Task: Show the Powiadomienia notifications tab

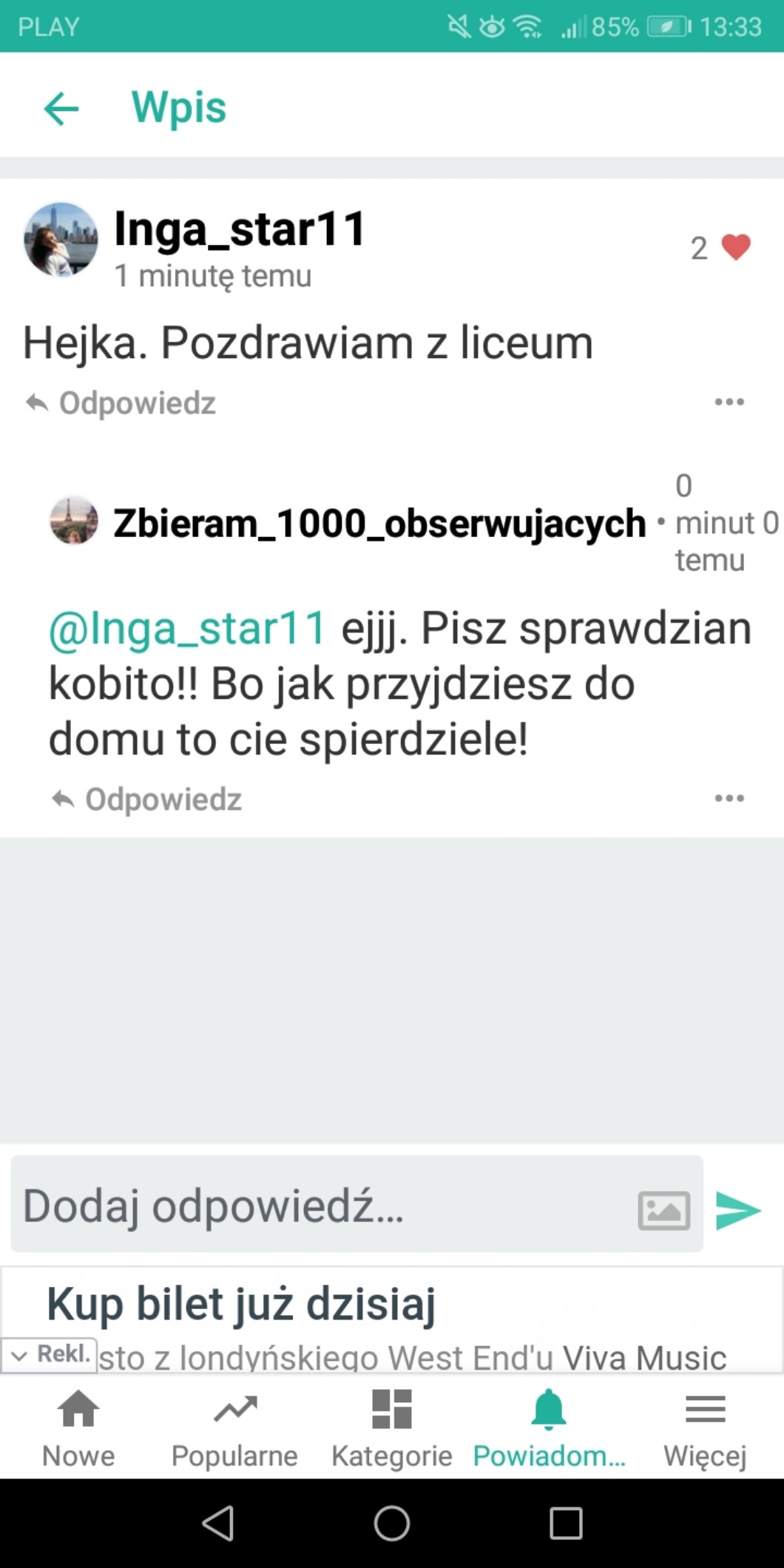Action: pyautogui.click(x=549, y=1427)
